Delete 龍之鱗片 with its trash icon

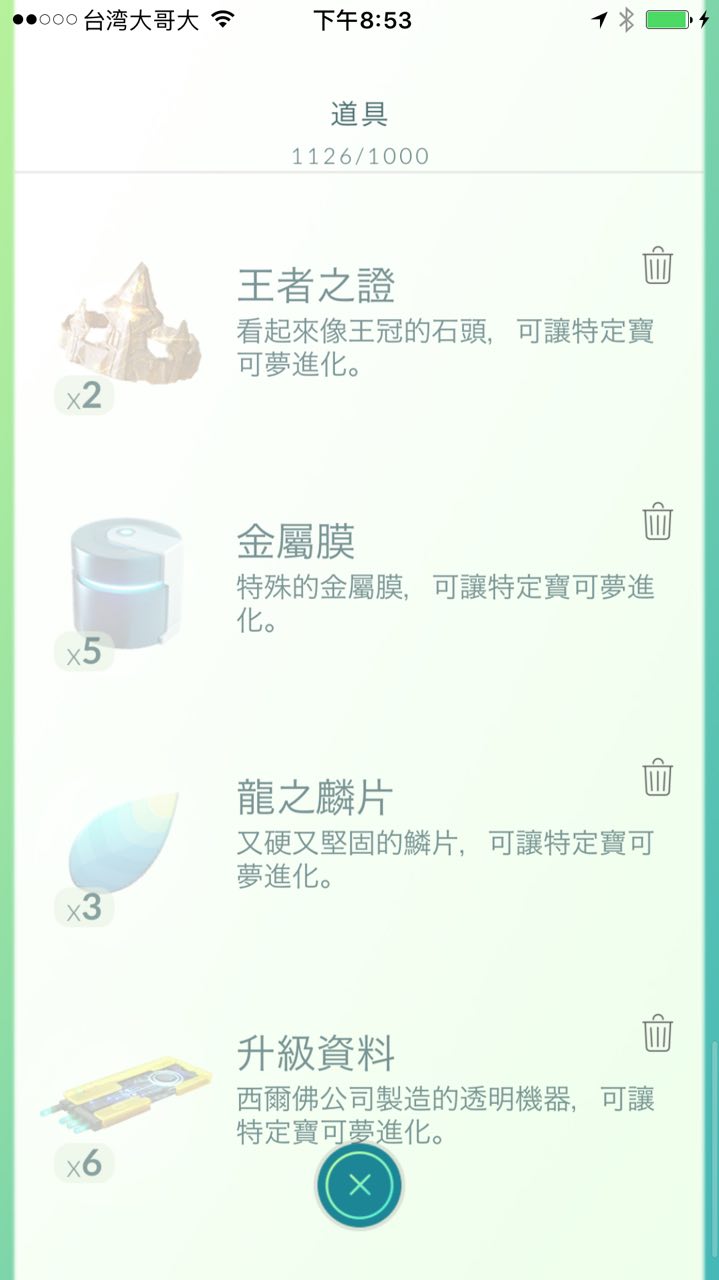657,777
